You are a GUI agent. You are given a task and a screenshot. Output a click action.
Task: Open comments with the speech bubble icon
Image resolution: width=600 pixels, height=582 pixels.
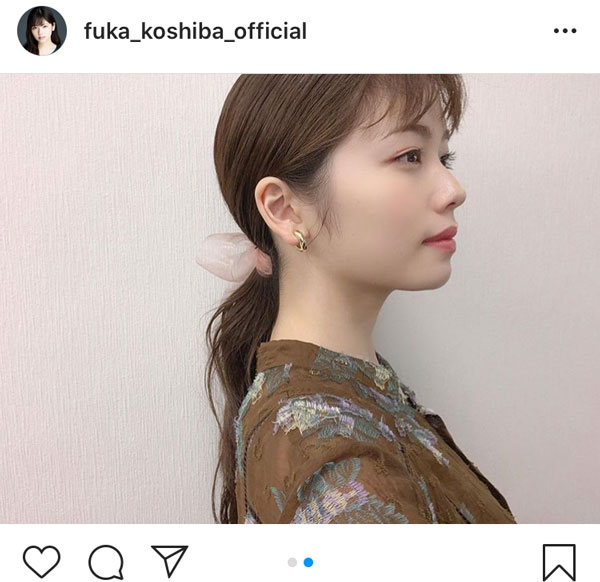pos(104,561)
